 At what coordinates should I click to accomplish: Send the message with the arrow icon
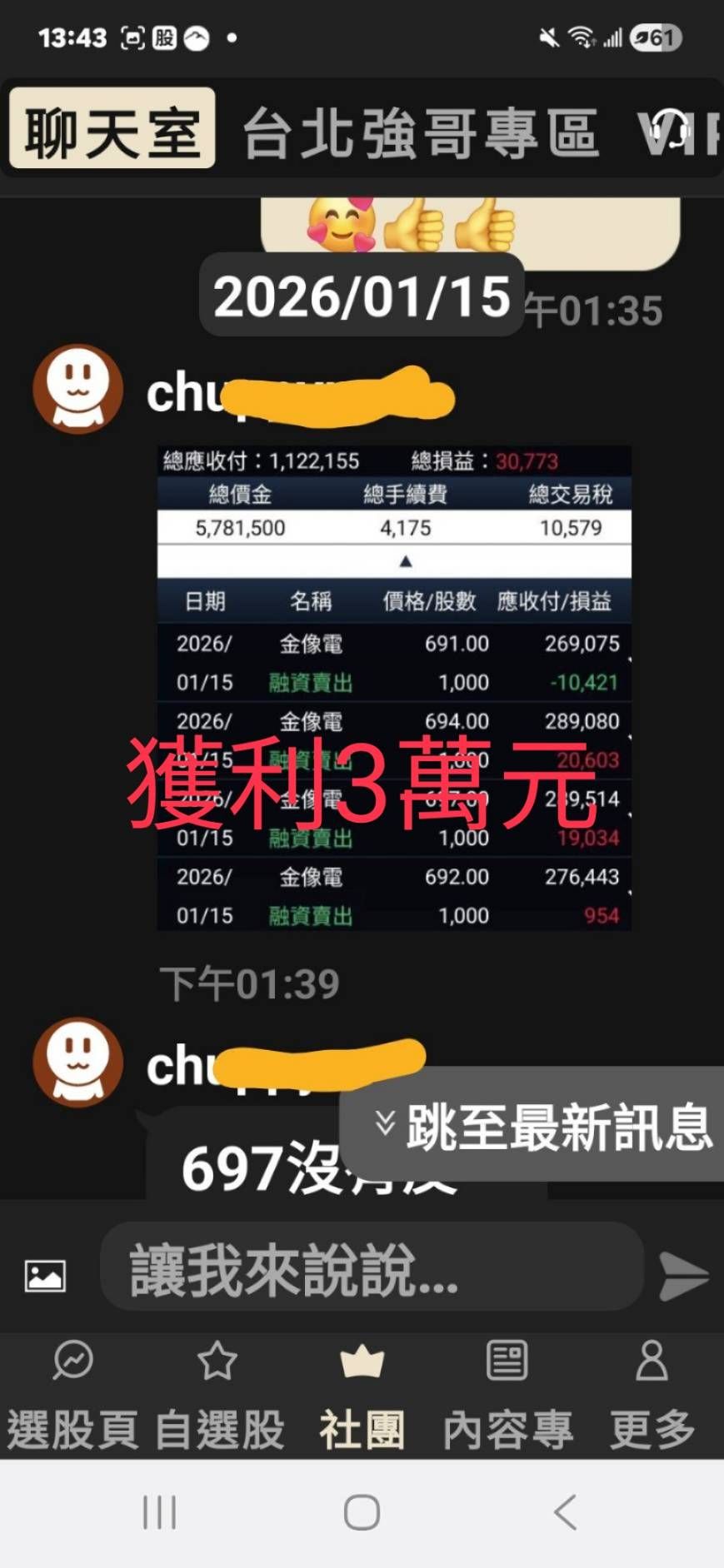(683, 1275)
